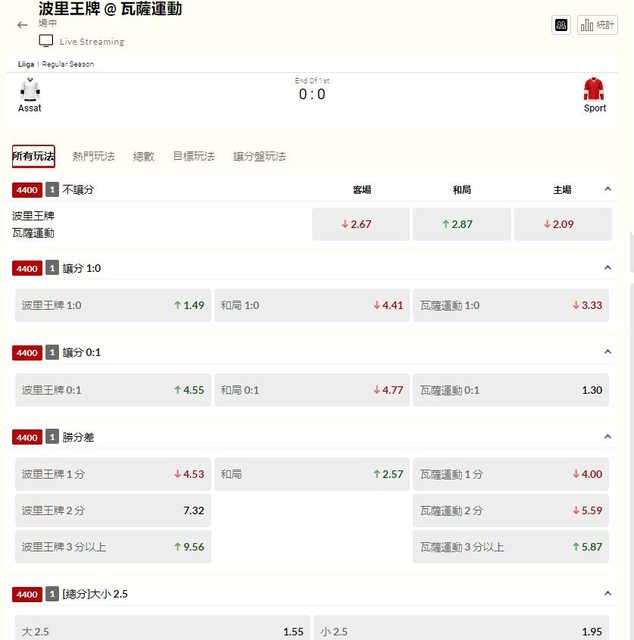This screenshot has height=640, width=634.
Task: Collapse the 勝分差 section
Action: (607, 437)
